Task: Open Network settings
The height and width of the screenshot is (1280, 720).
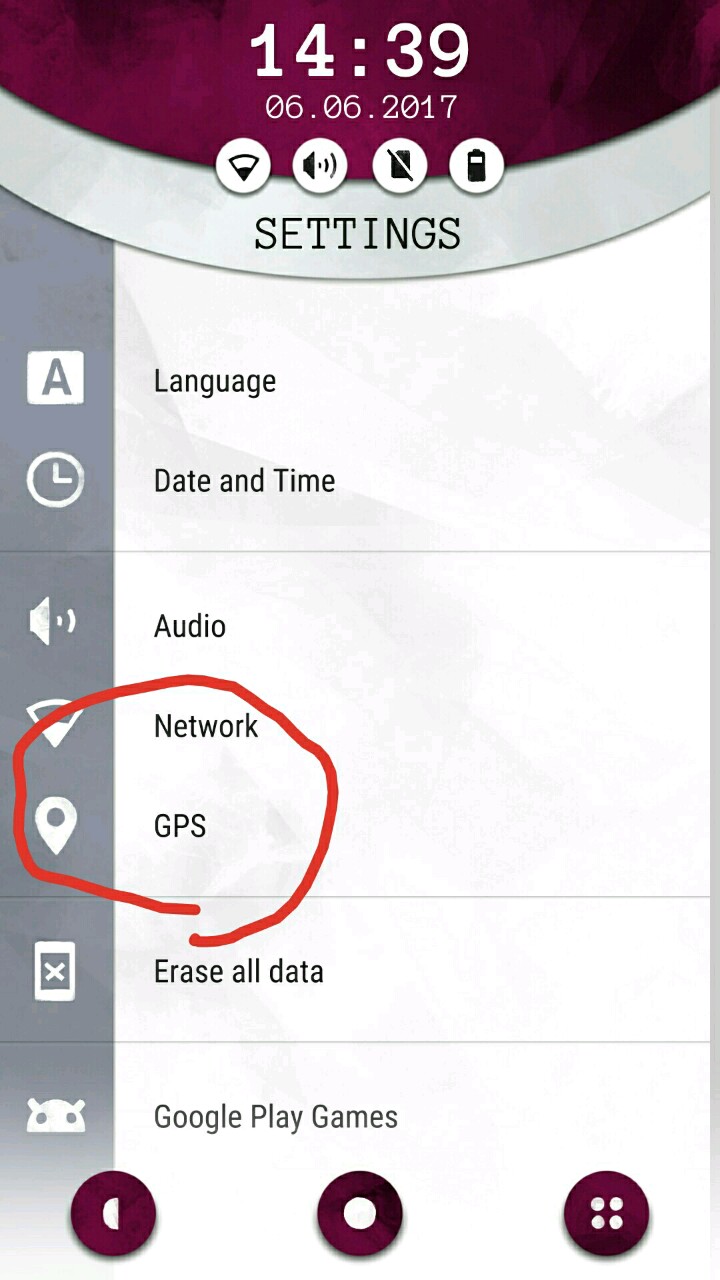Action: 206,726
